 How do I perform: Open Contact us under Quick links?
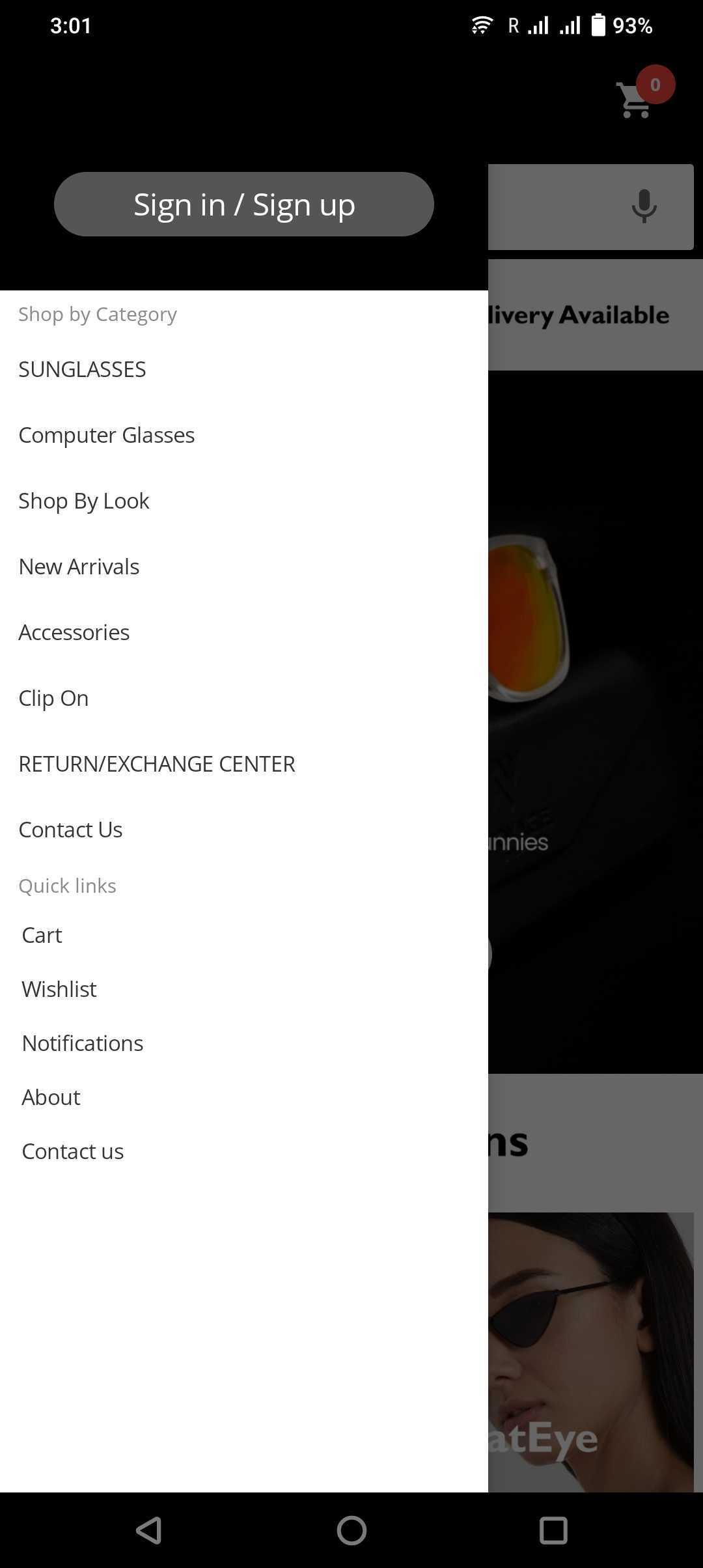pos(72,1151)
